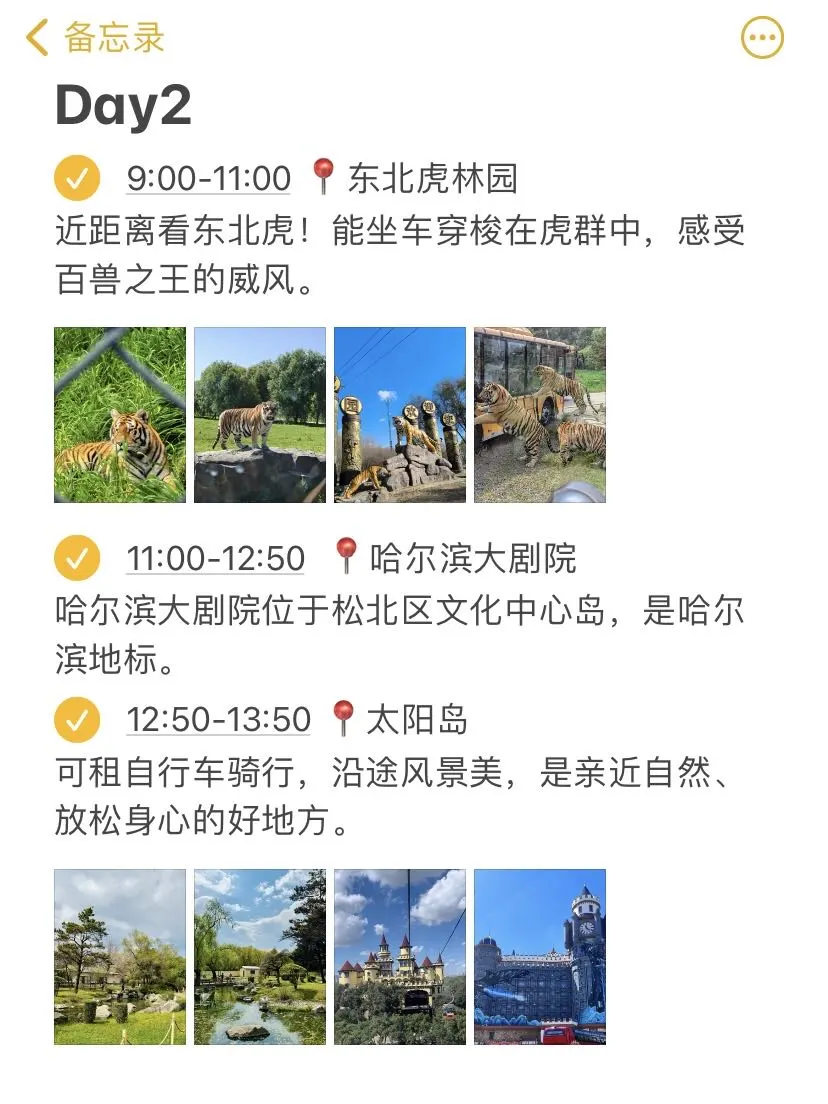View the tigers beside the bus photo

point(540,415)
